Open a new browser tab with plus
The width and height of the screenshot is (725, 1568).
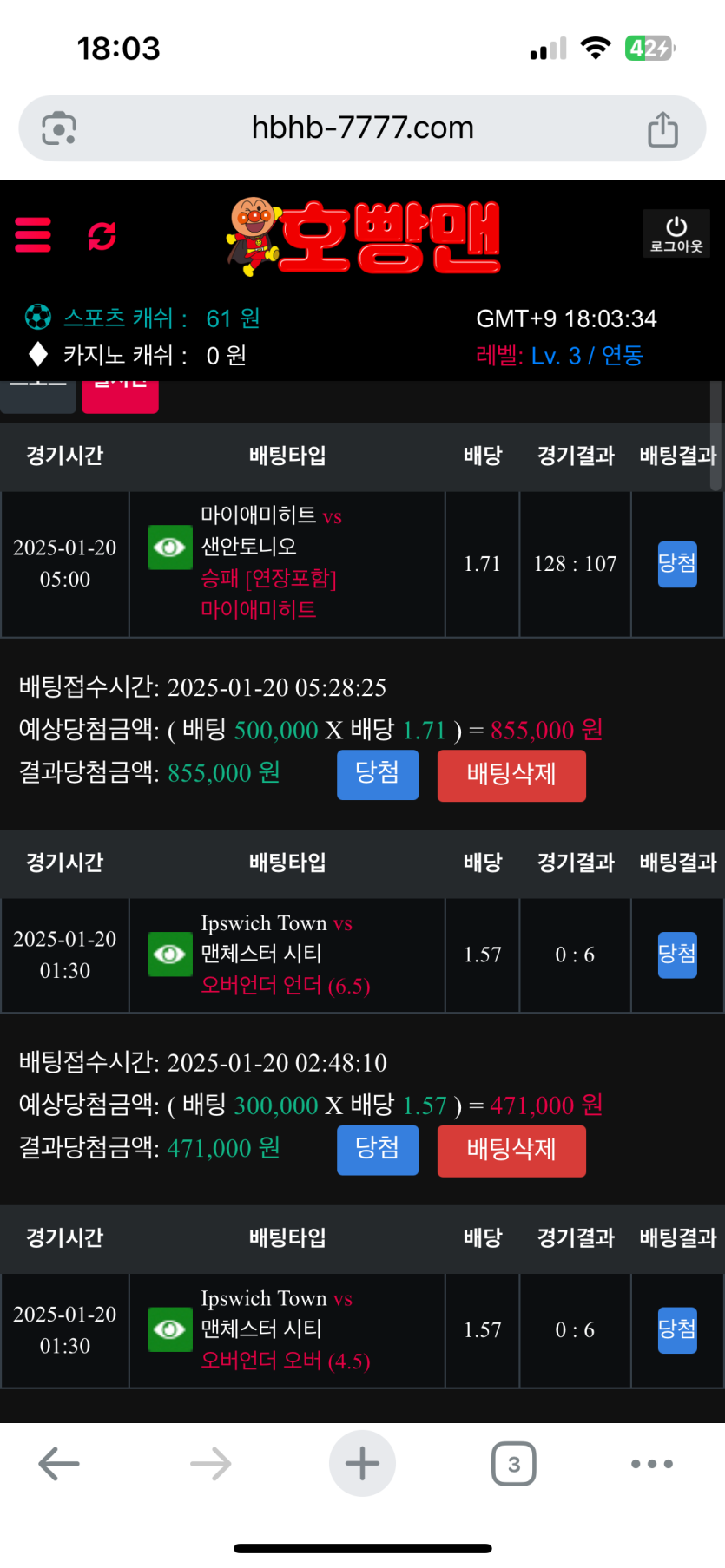[362, 1464]
